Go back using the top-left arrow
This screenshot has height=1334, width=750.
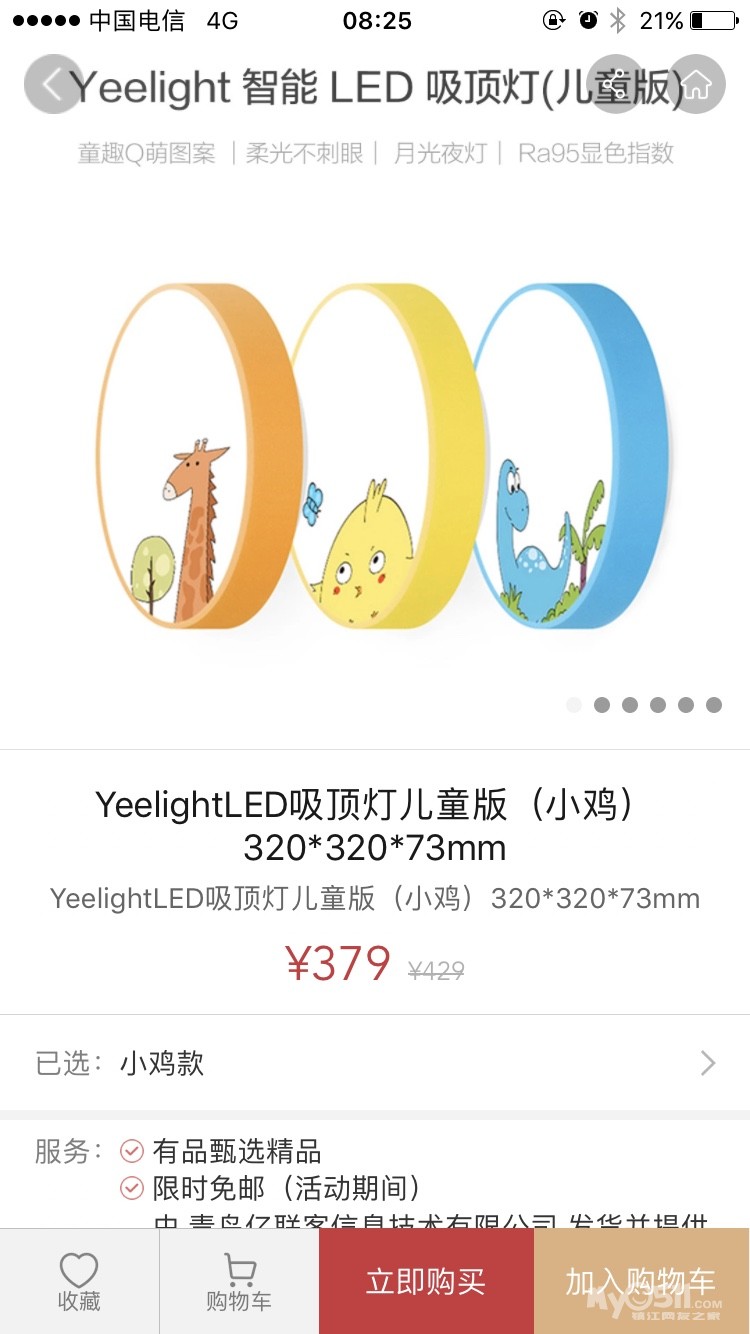tap(53, 85)
